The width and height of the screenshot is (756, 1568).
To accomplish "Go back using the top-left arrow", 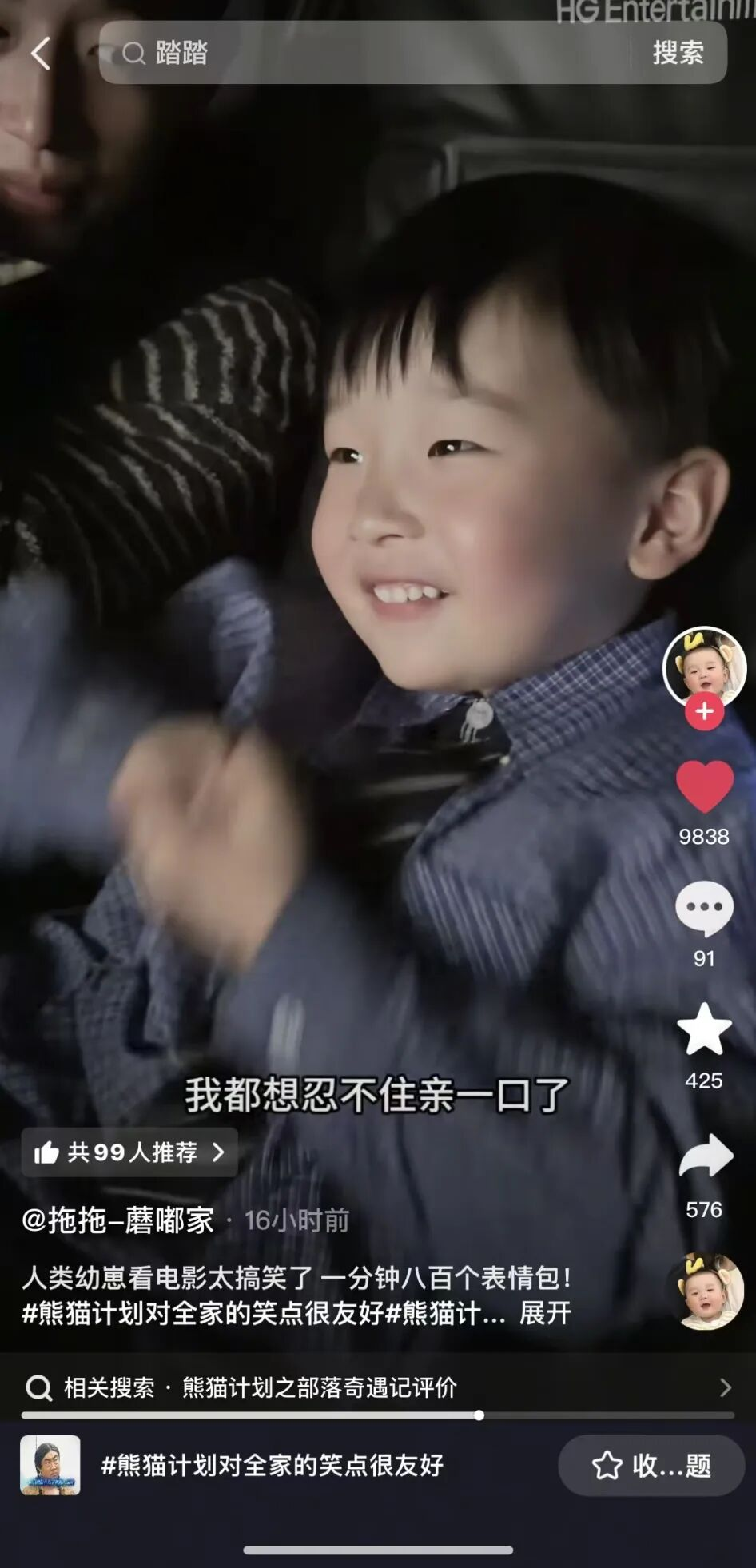I will coord(40,54).
